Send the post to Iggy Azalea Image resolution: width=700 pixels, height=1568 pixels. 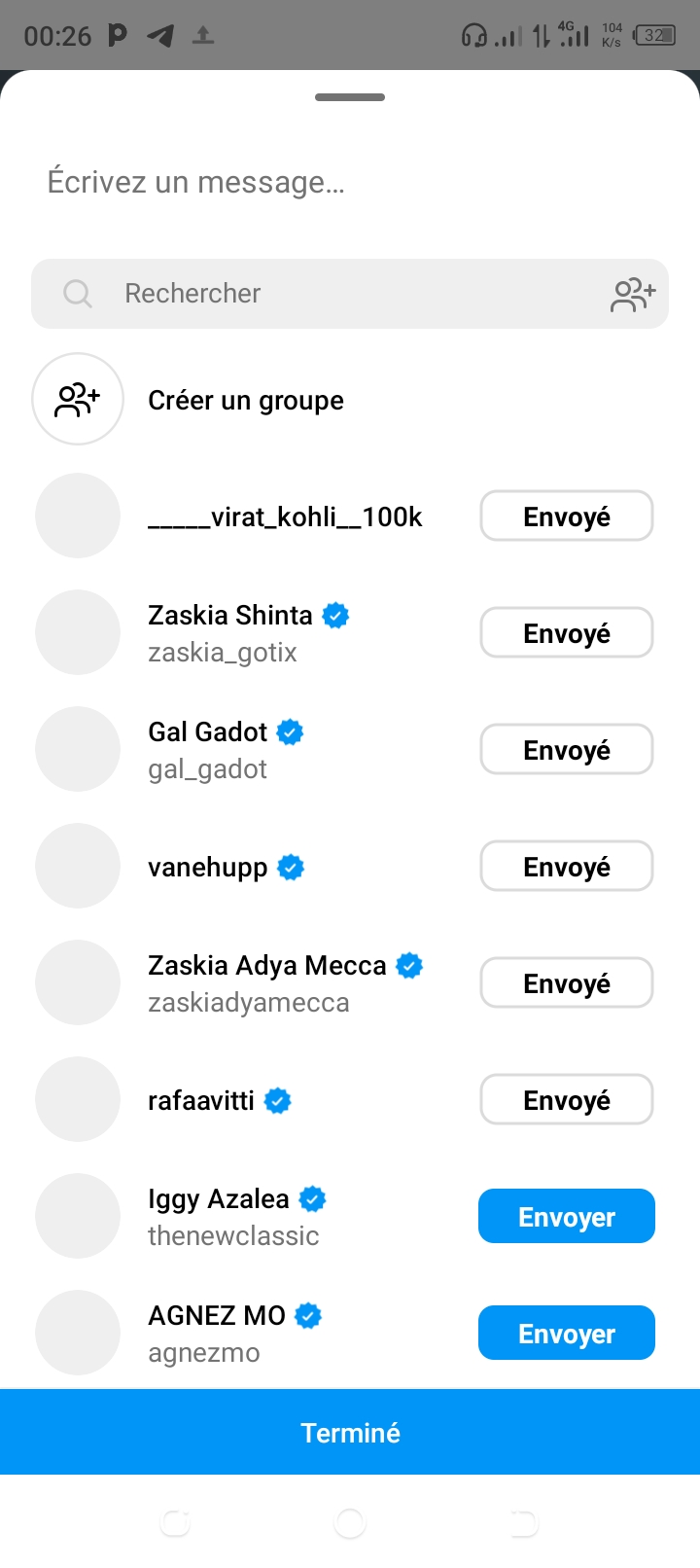coord(566,1217)
